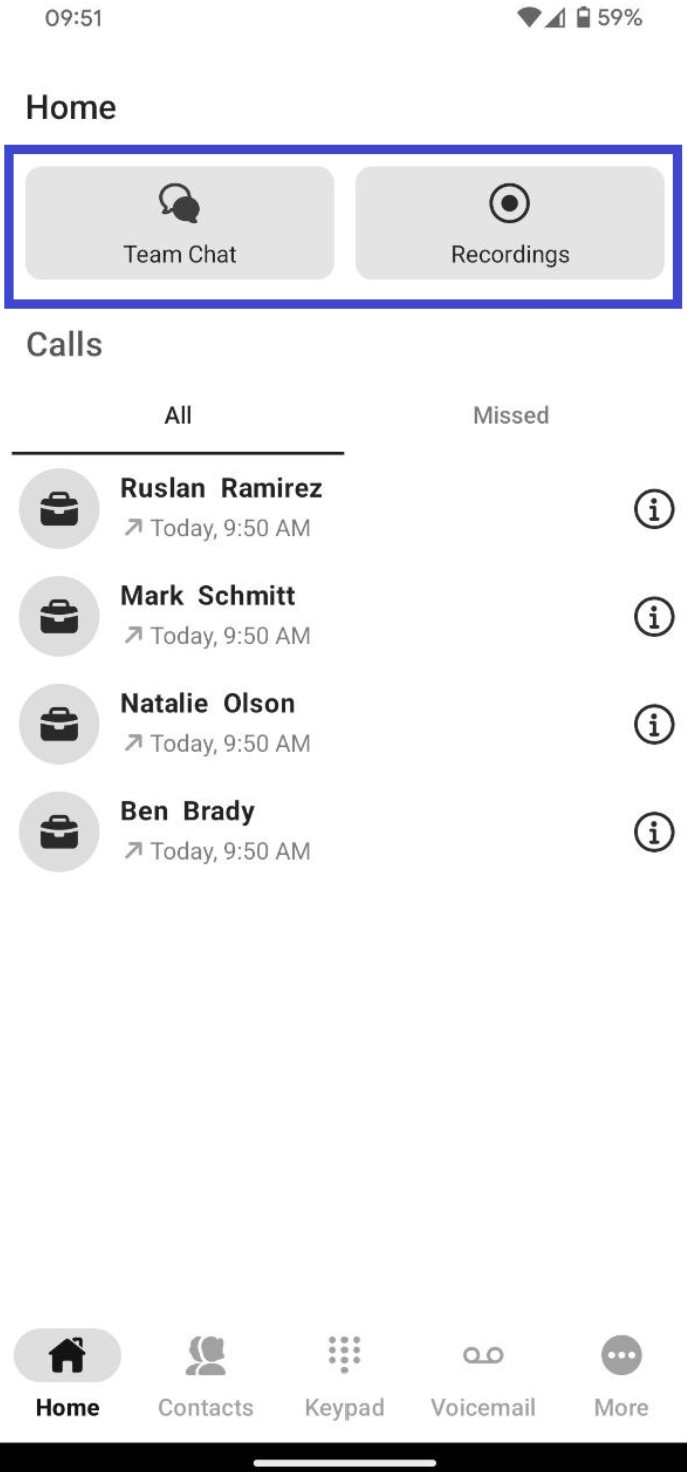Go to the Contacts tab

pyautogui.click(x=206, y=1377)
